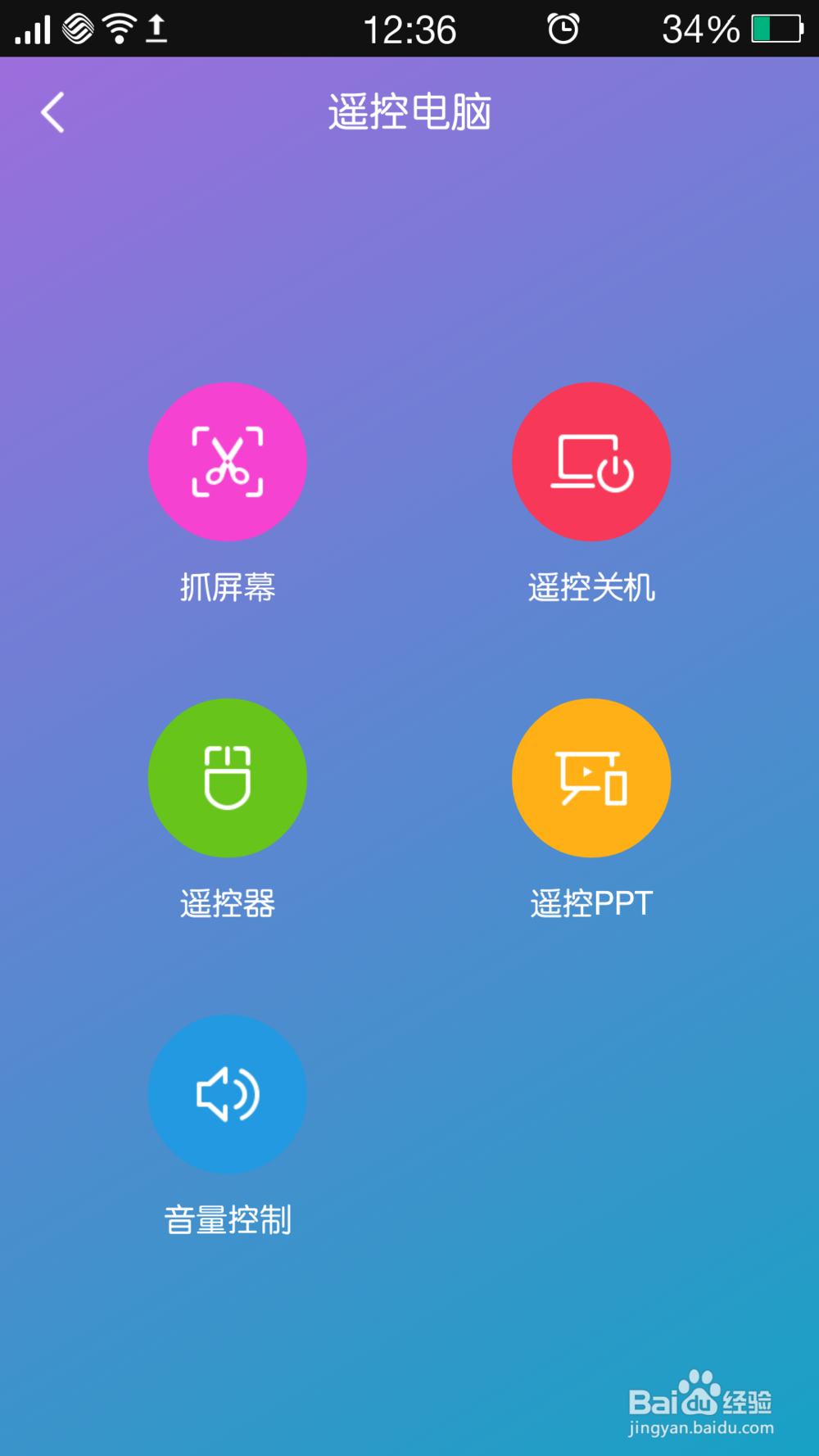Tap the red power button monitor icon

pyautogui.click(x=591, y=463)
